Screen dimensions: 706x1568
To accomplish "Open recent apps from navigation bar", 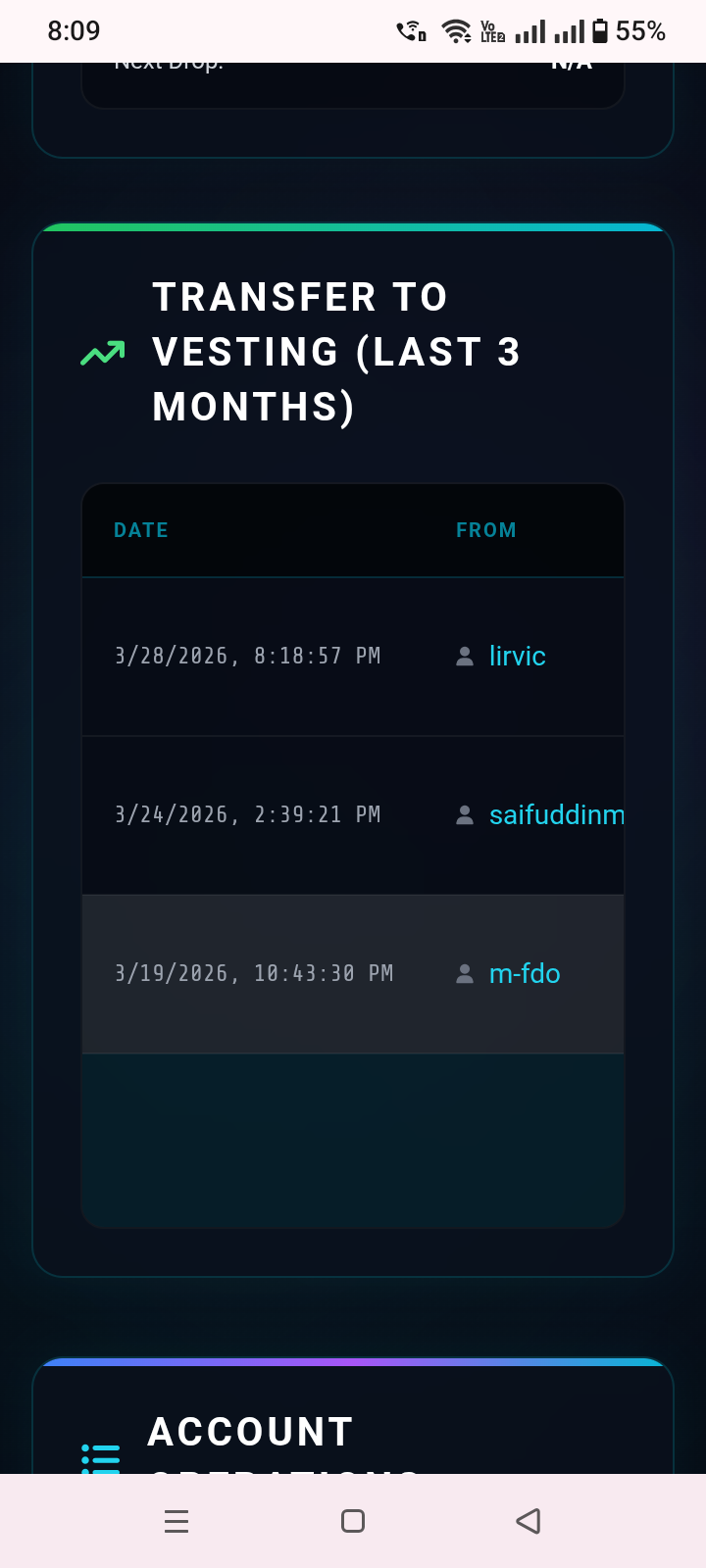I will pos(176,1521).
